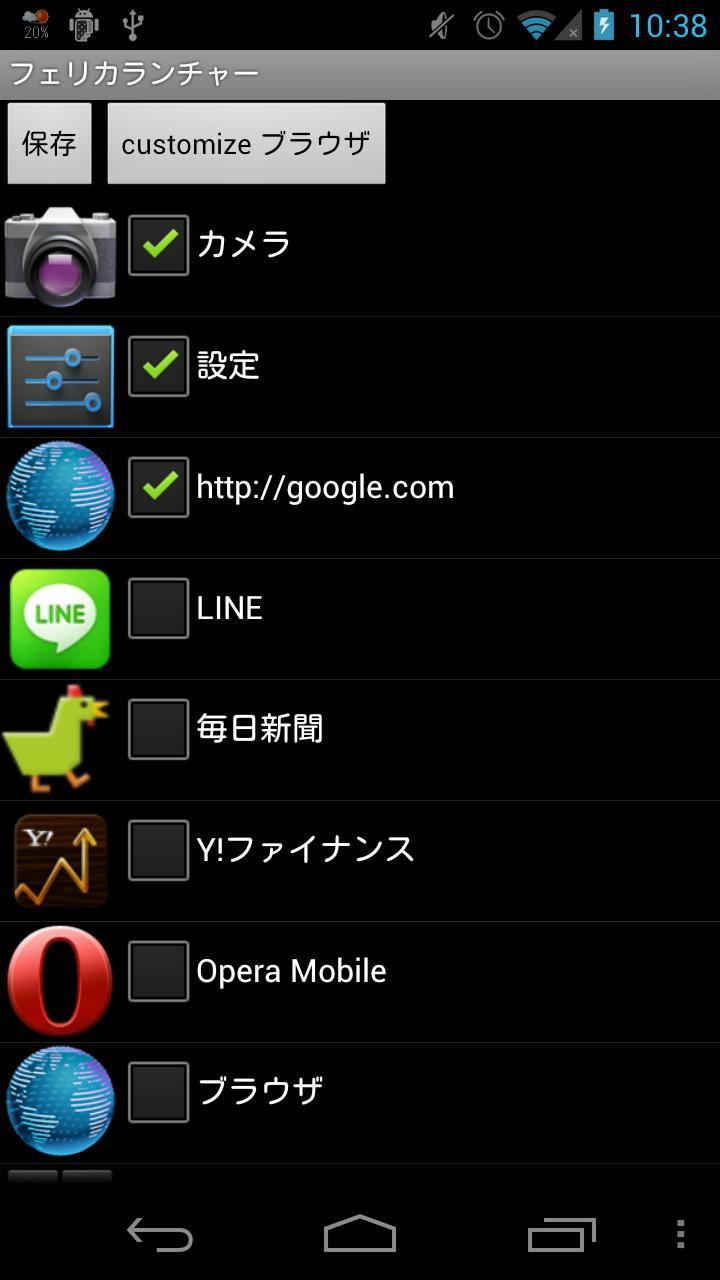720x1280 pixels.
Task: Select the 毎日新聞 chicken icon
Action: pyautogui.click(x=59, y=737)
